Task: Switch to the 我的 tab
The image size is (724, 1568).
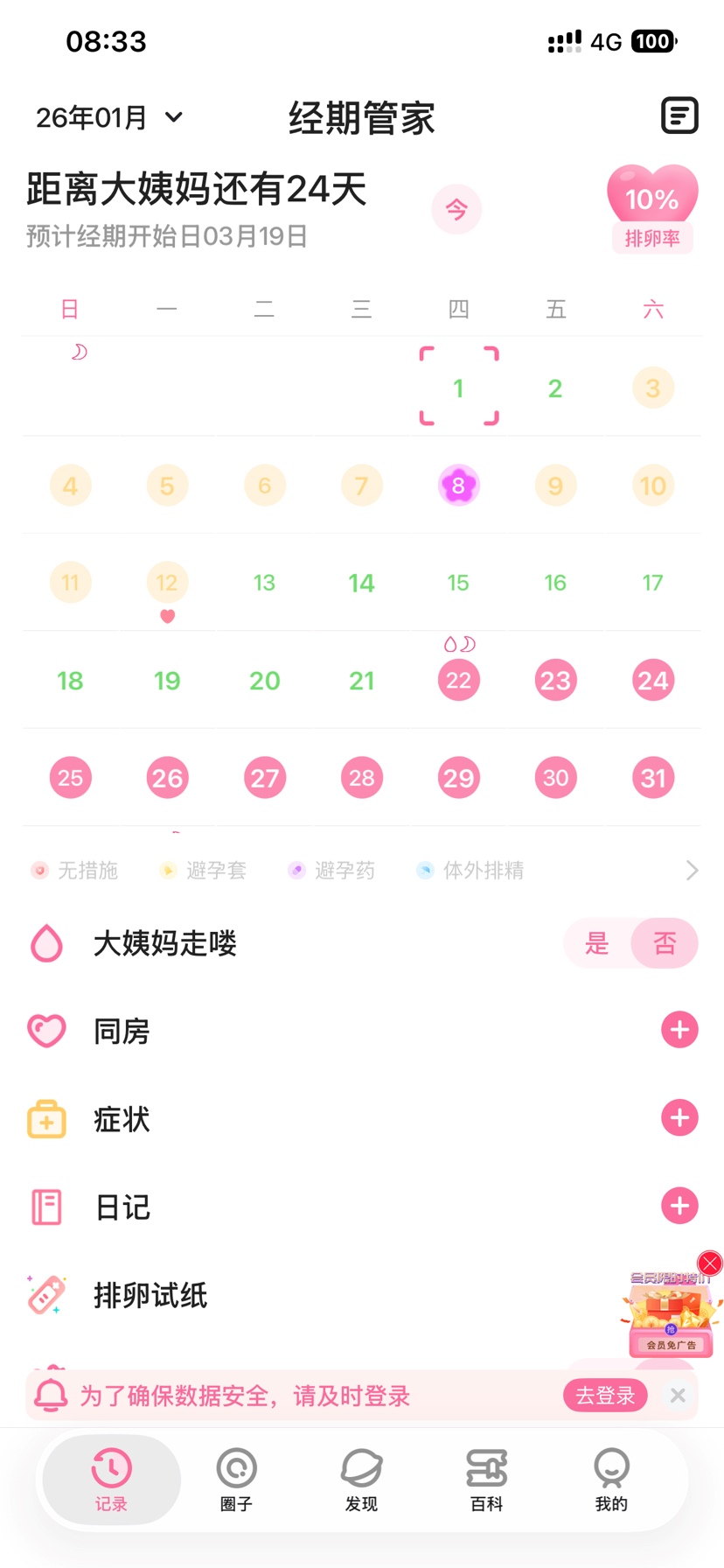Action: pyautogui.click(x=611, y=1480)
